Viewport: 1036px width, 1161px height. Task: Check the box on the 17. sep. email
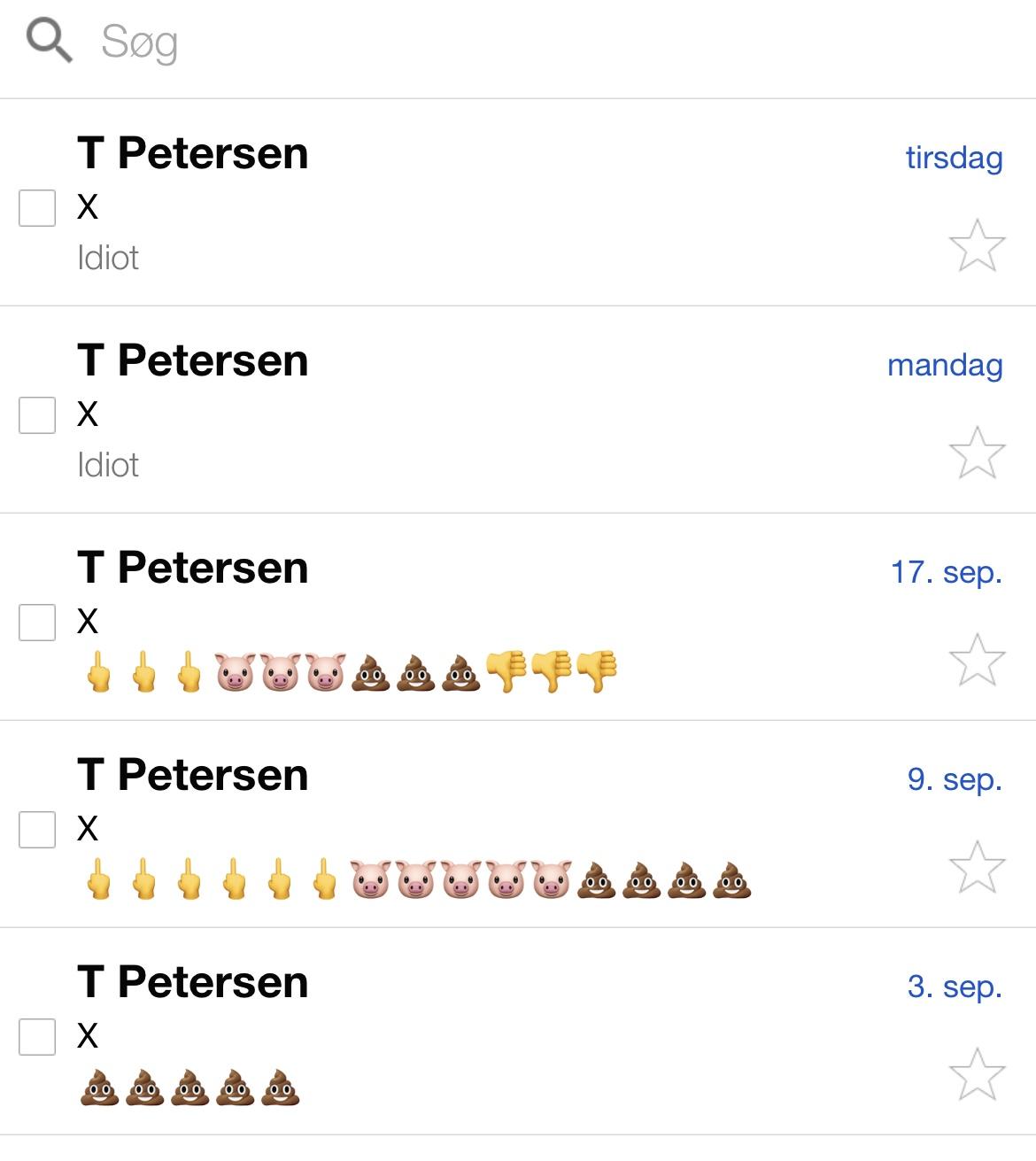pyautogui.click(x=37, y=623)
